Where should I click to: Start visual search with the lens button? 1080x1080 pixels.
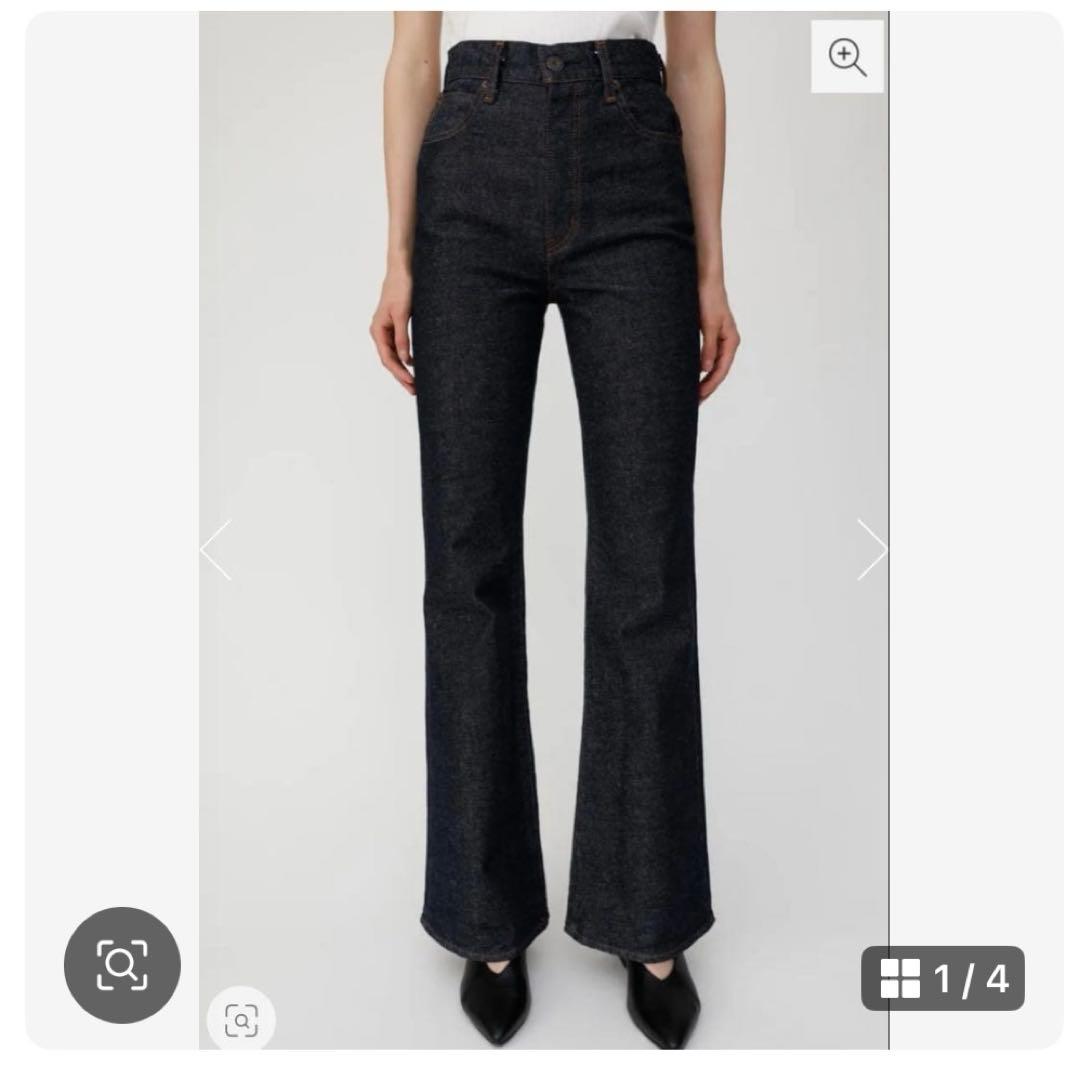[x=122, y=965]
